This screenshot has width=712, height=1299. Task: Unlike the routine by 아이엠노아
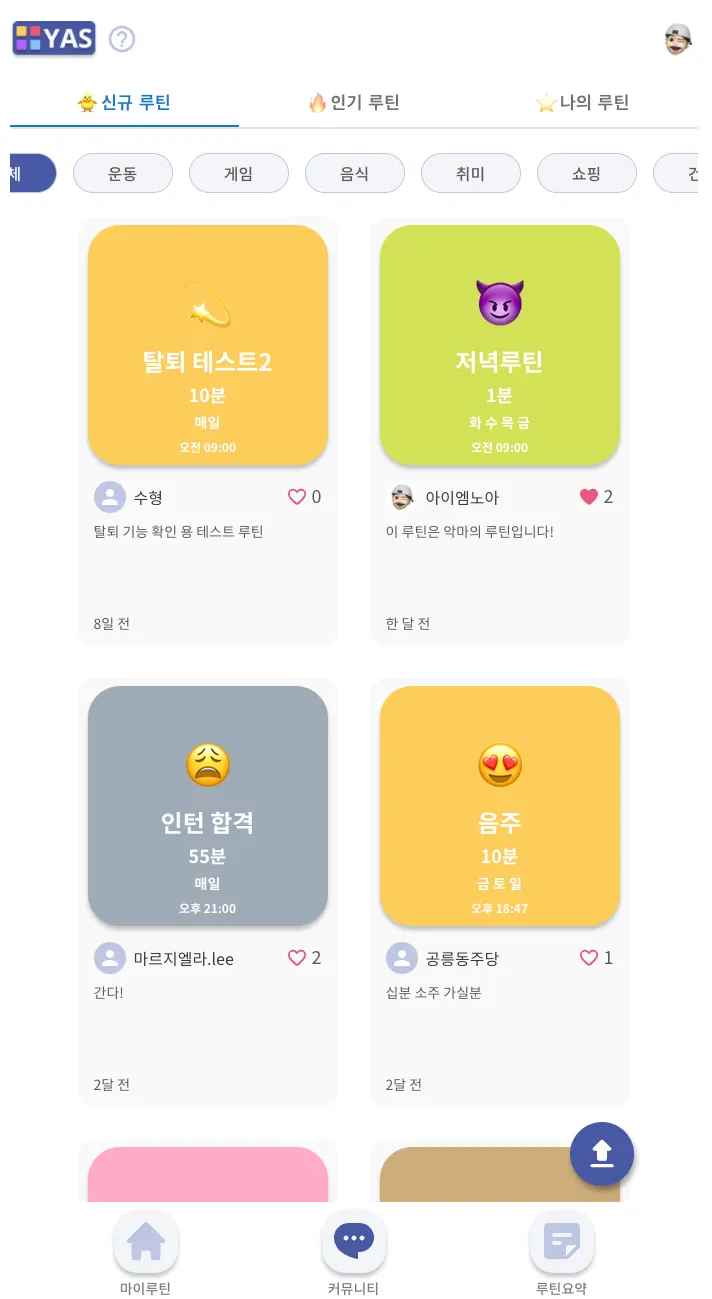[589, 497]
